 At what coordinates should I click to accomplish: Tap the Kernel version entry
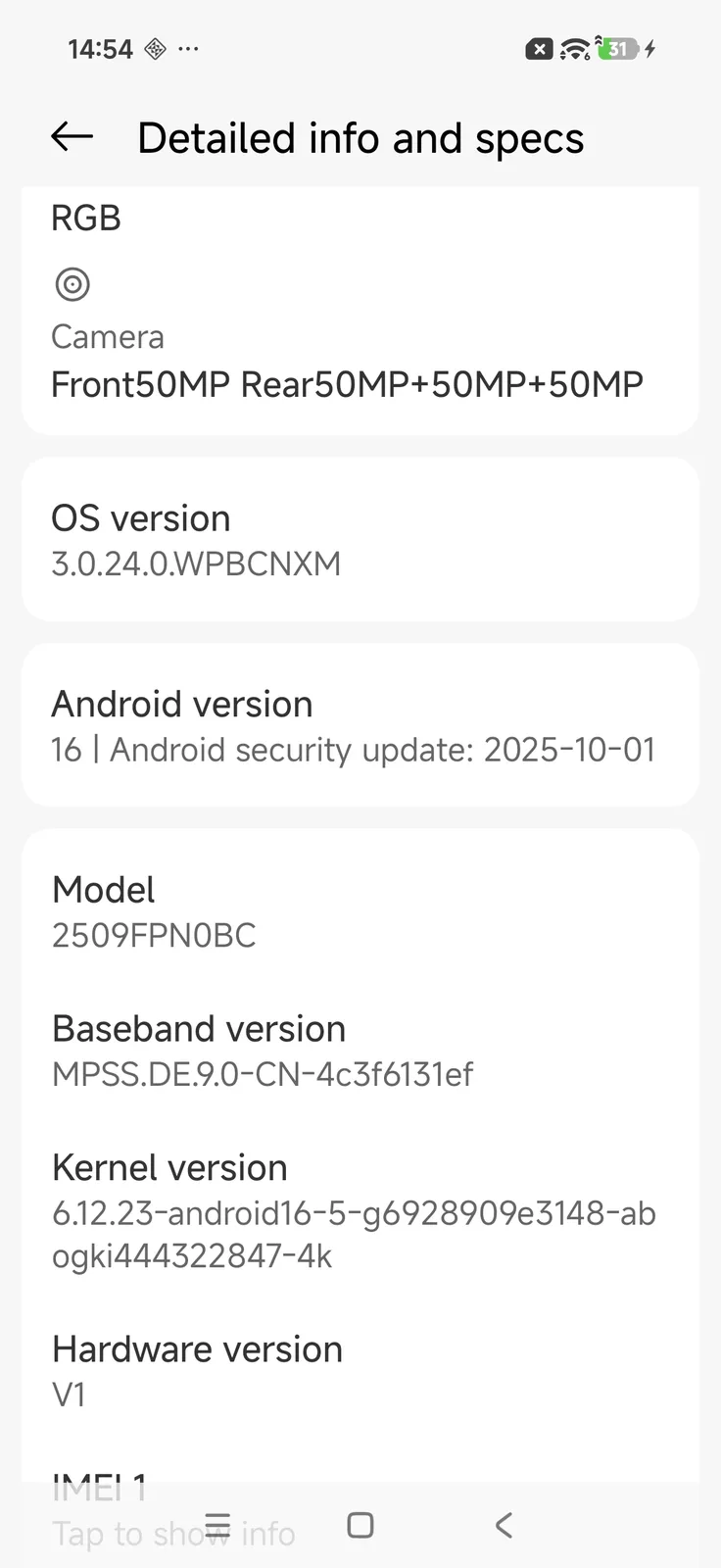[353, 1211]
